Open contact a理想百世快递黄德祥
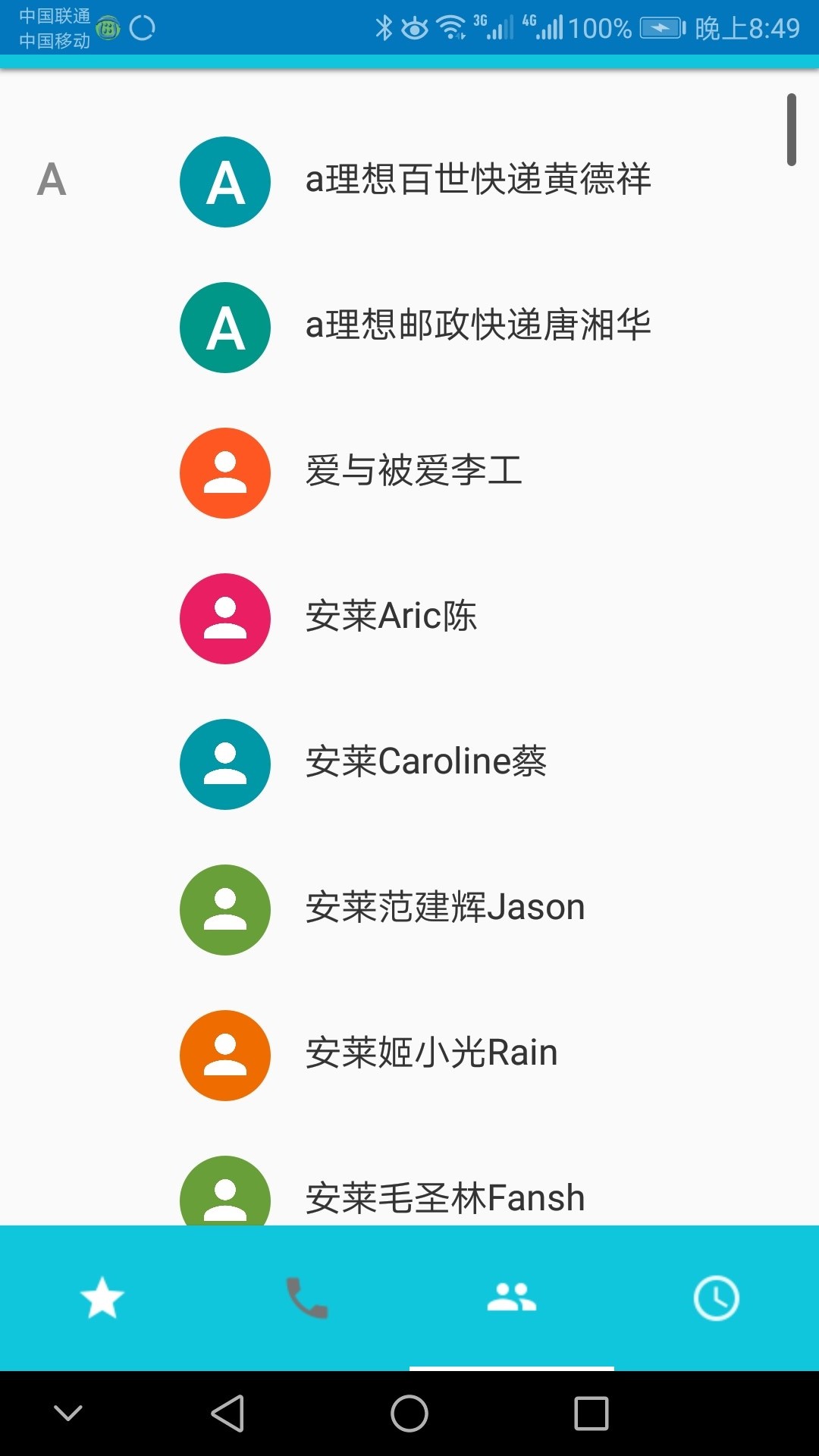The image size is (819, 1456). click(478, 180)
